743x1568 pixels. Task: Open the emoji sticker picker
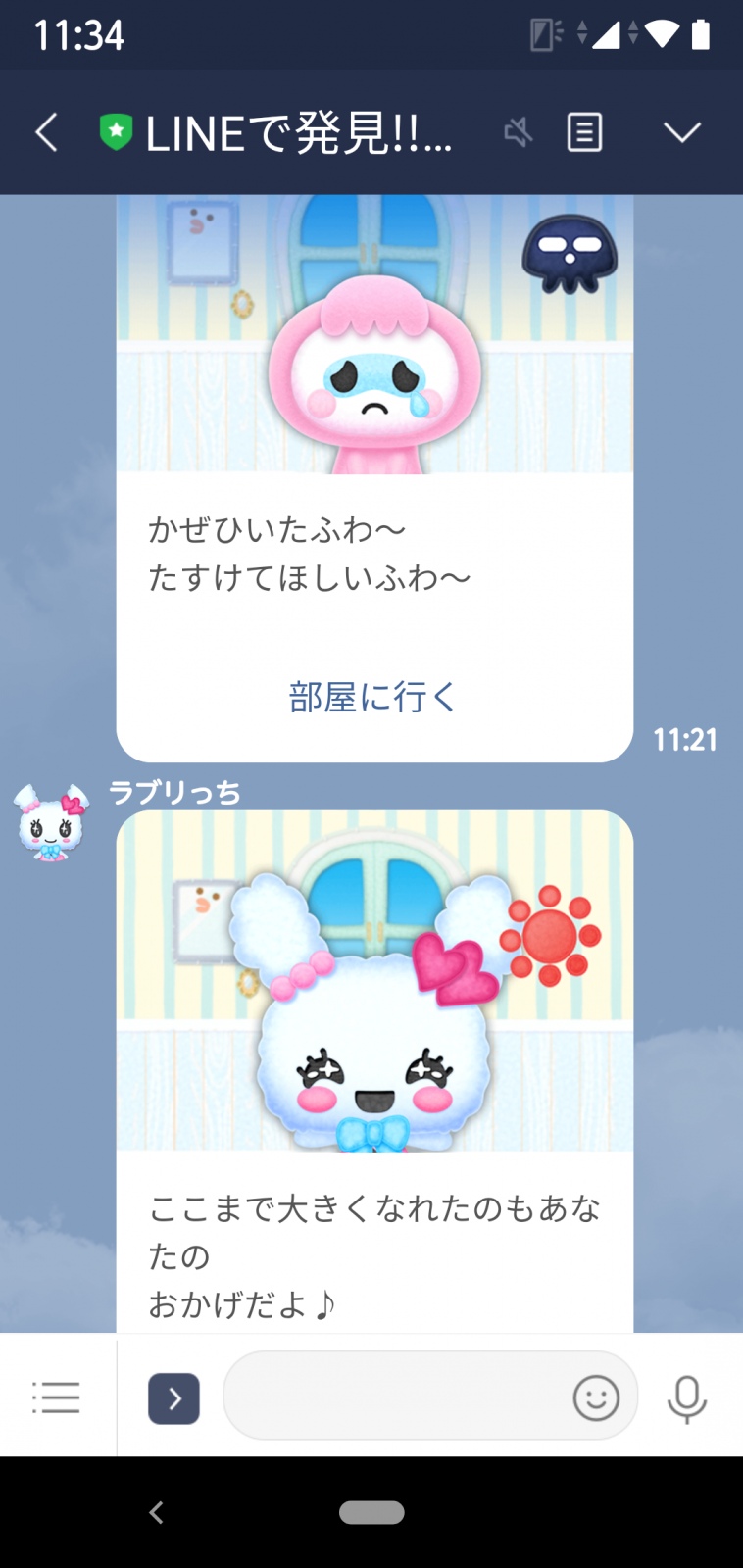(x=596, y=1397)
